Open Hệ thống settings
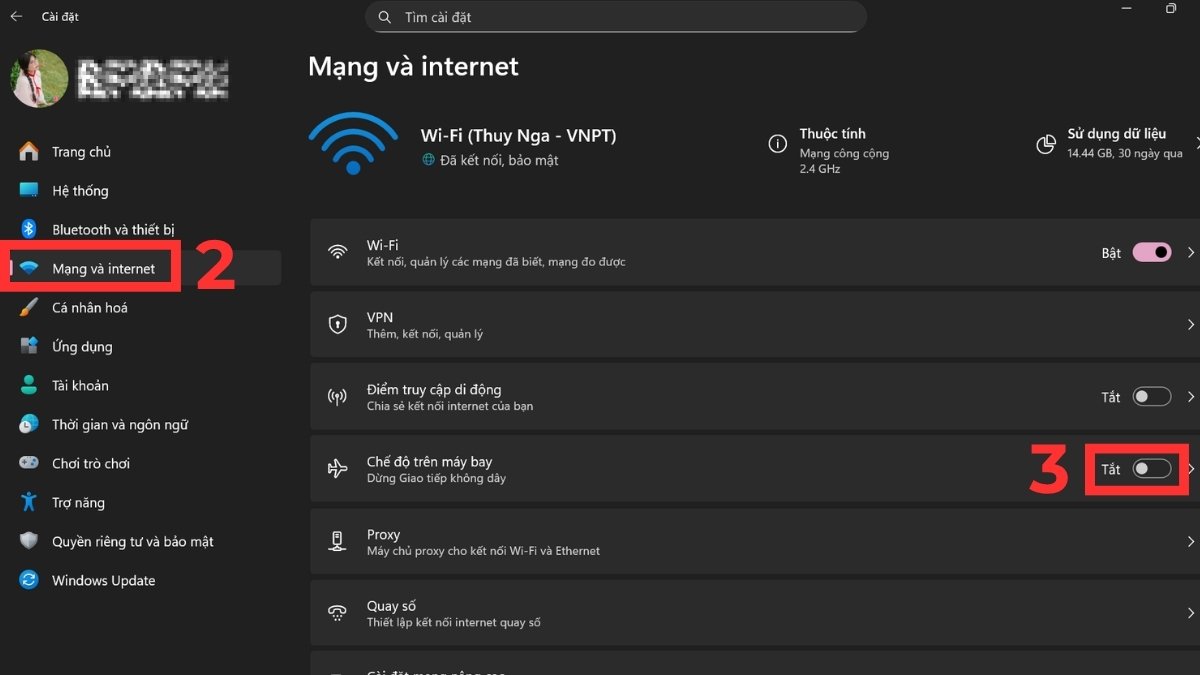The width and height of the screenshot is (1200, 675). point(80,191)
